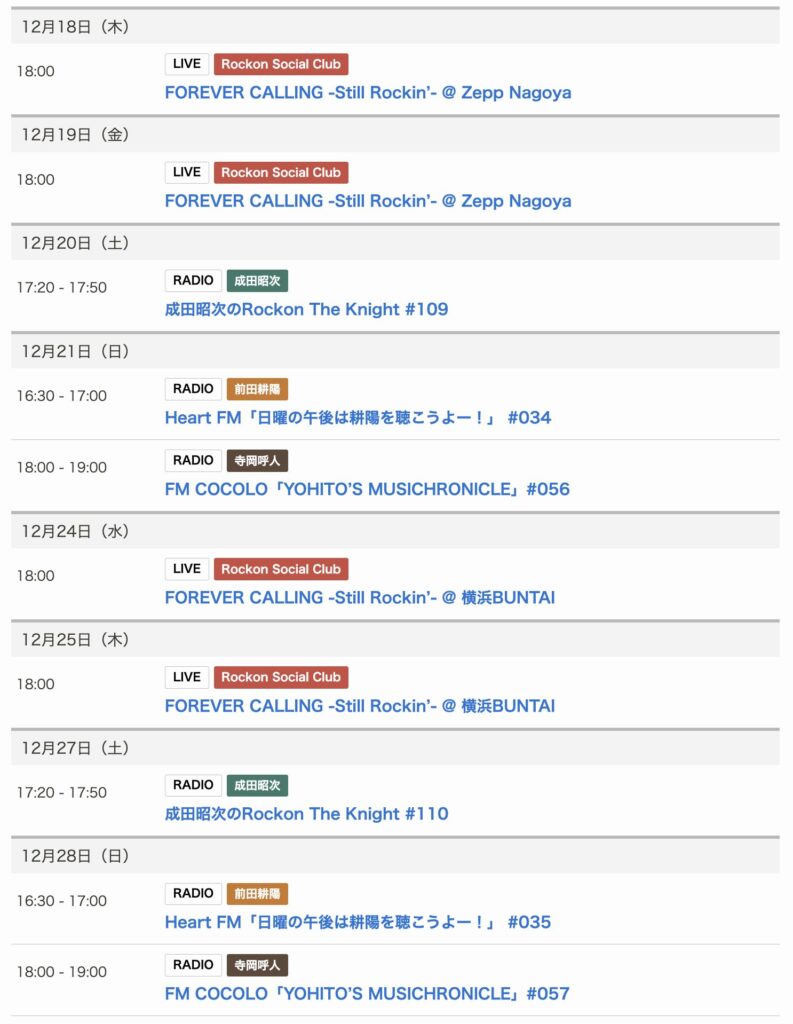Image resolution: width=793 pixels, height=1024 pixels.
Task: Open the December 24 横浜BUNTAI live link
Action: click(x=360, y=597)
